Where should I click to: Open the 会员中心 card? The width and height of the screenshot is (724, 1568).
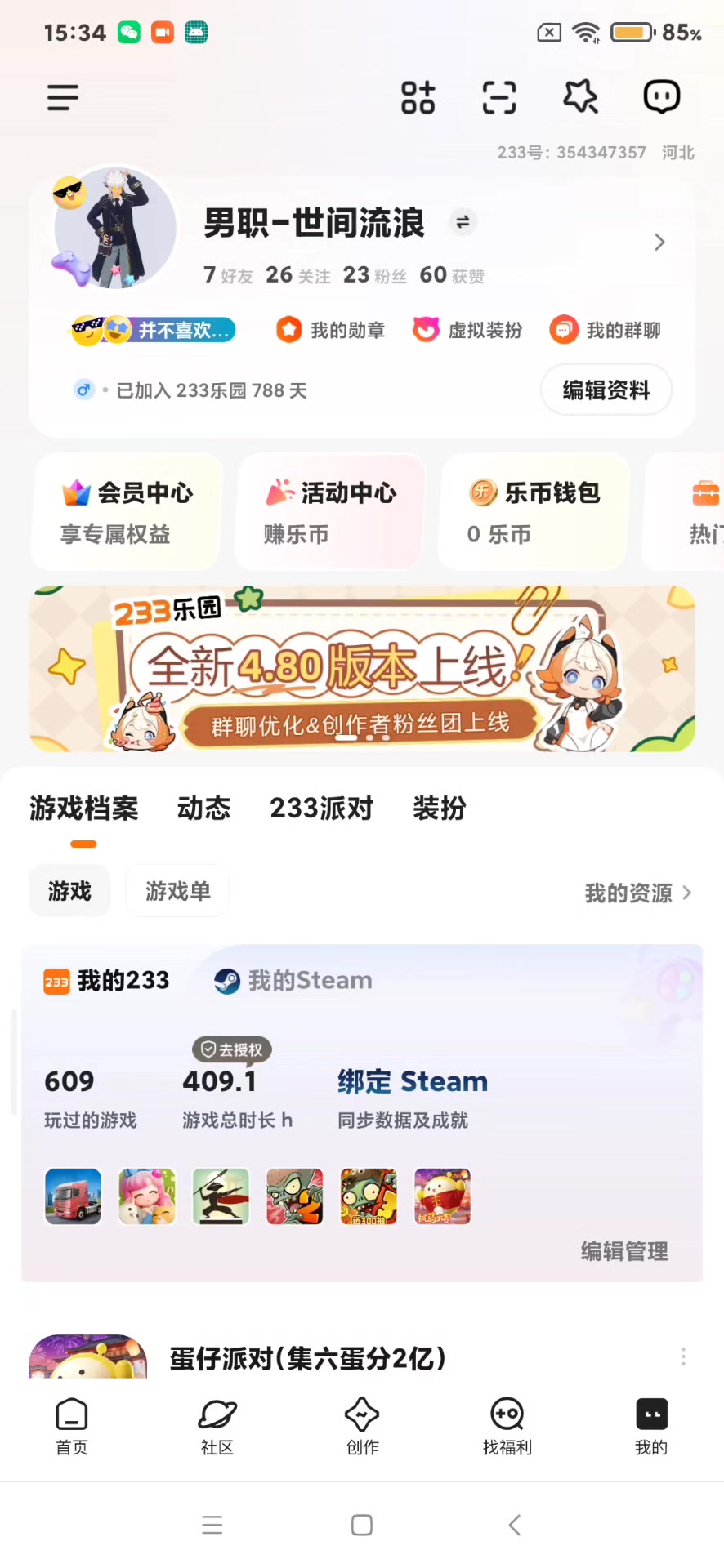point(127,512)
